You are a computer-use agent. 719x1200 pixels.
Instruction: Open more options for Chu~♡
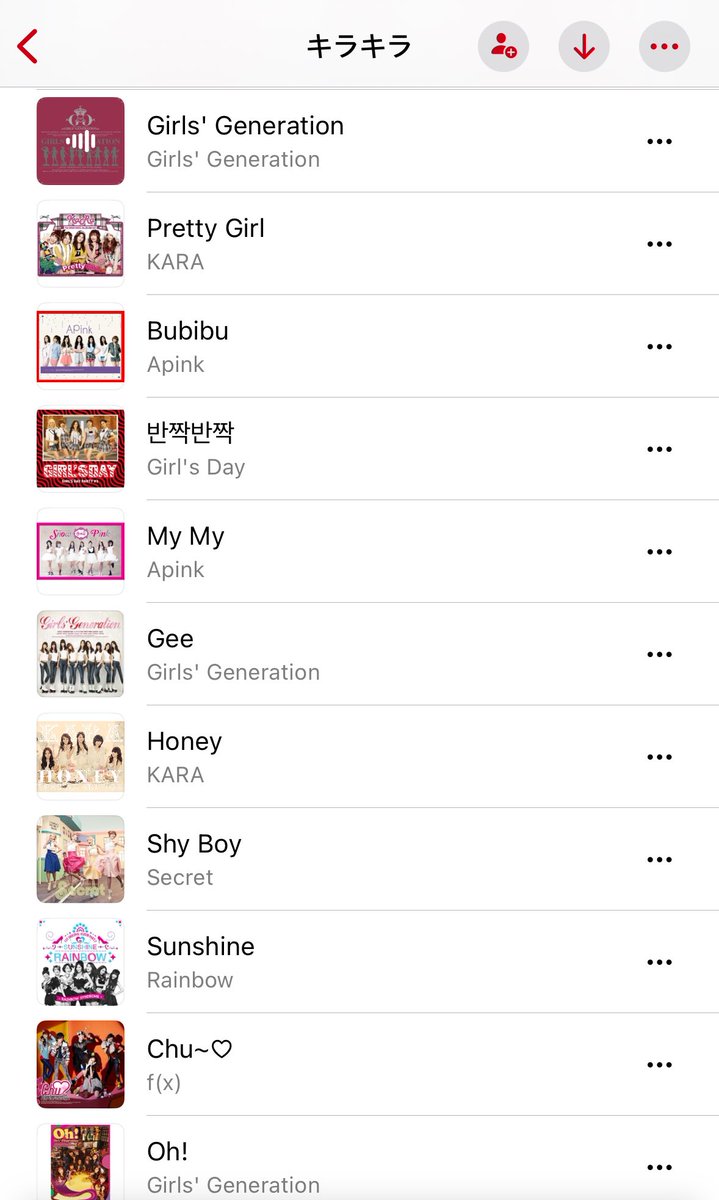[x=659, y=1064]
